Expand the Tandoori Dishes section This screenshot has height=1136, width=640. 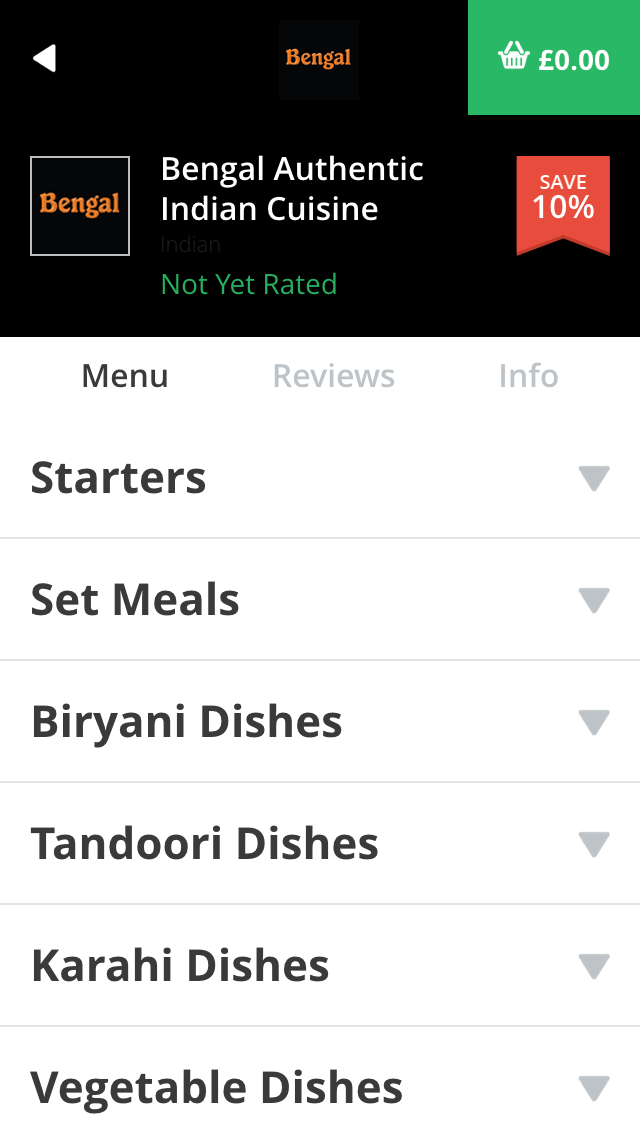(320, 843)
